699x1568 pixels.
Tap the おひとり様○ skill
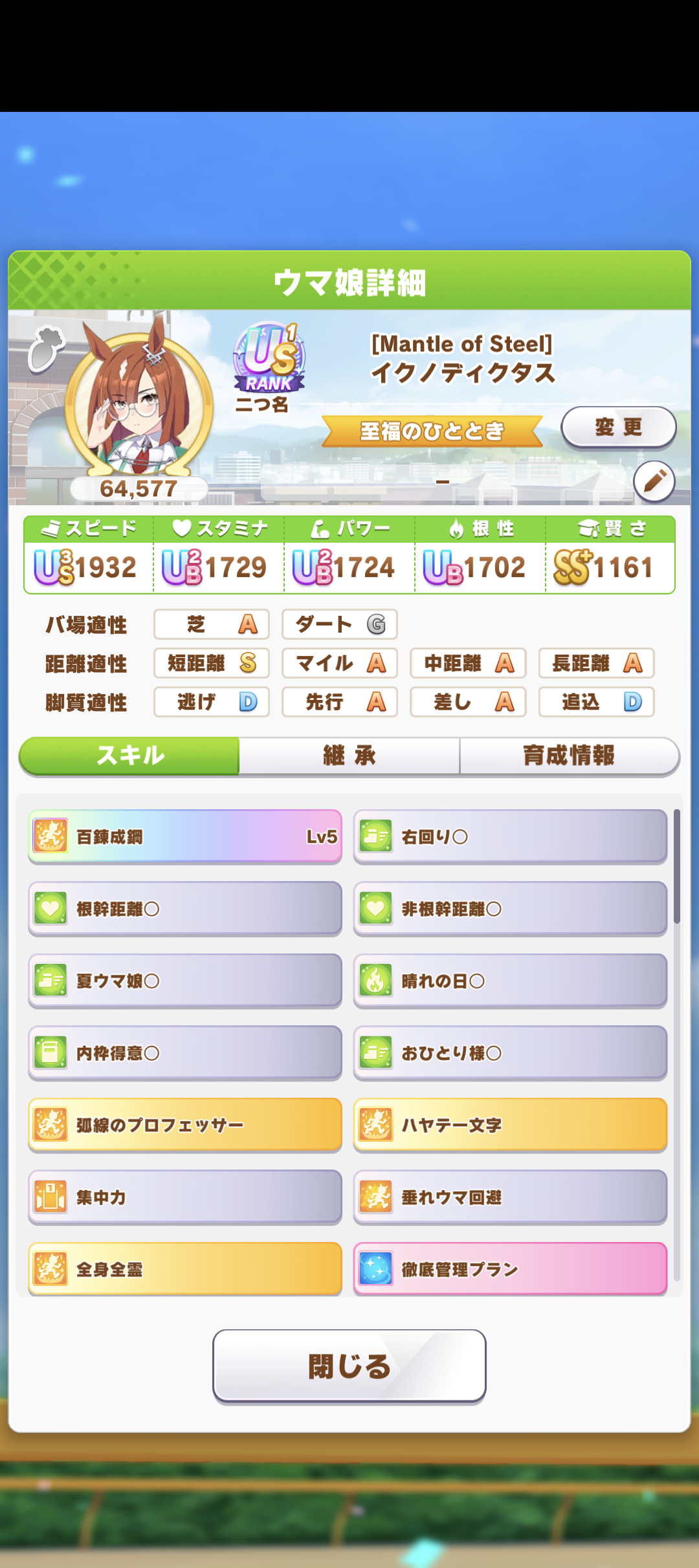(x=510, y=1053)
